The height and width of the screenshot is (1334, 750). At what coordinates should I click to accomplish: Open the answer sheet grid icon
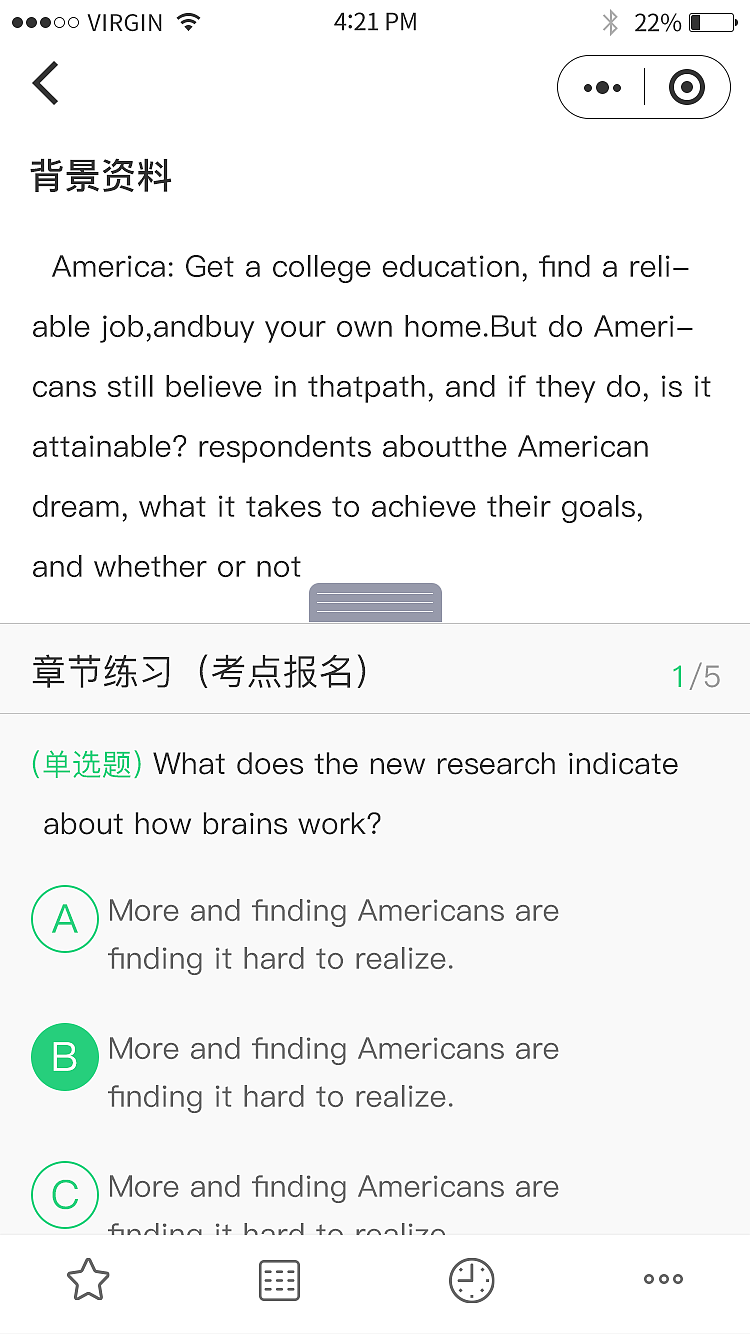pos(279,1279)
